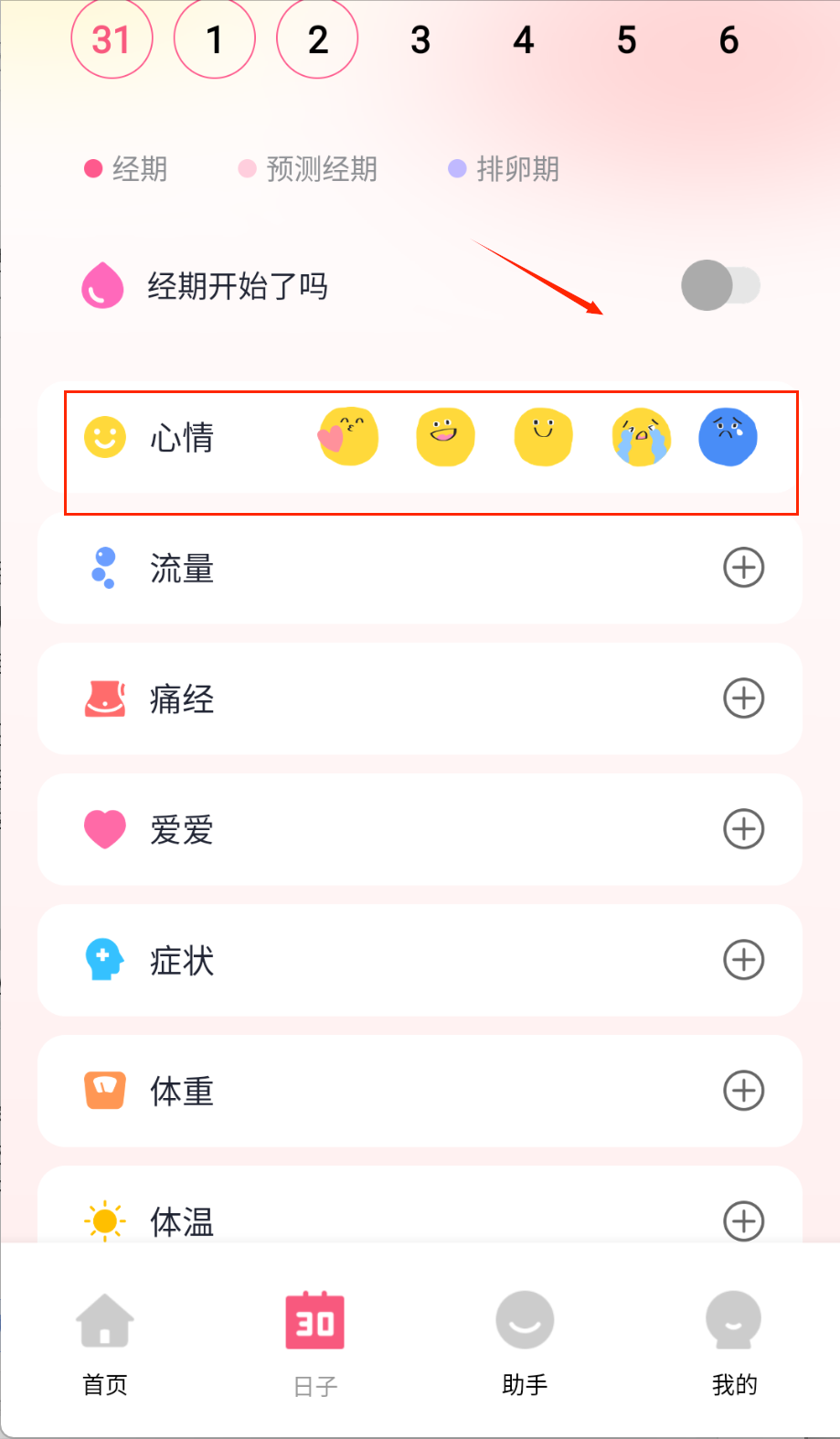Click the head icon beside 症状
Viewport: 840px width, 1439px height.
[x=103, y=960]
